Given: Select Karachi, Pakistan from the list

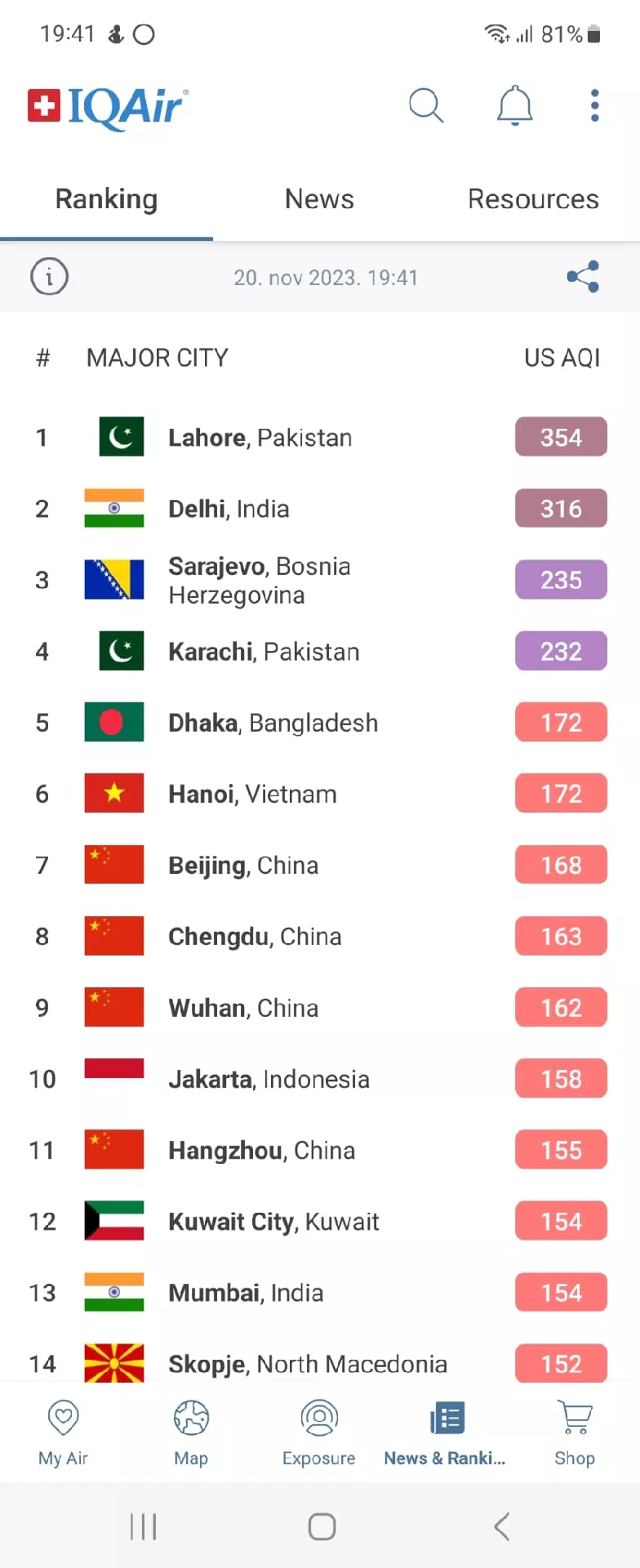Looking at the screenshot, I should [263, 652].
